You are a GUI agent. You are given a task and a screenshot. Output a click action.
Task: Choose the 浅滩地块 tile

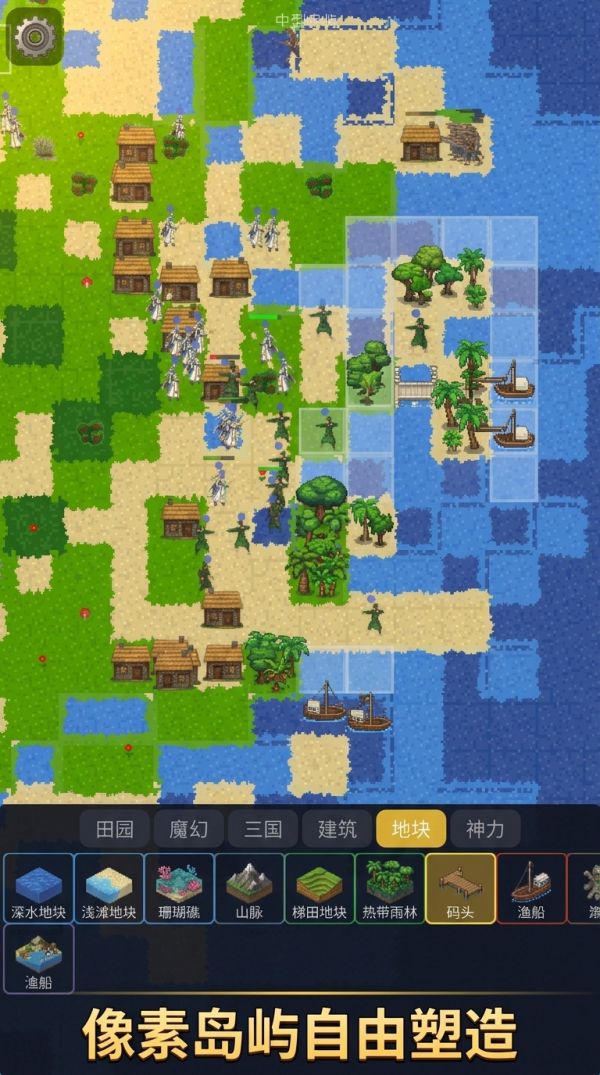pos(108,888)
